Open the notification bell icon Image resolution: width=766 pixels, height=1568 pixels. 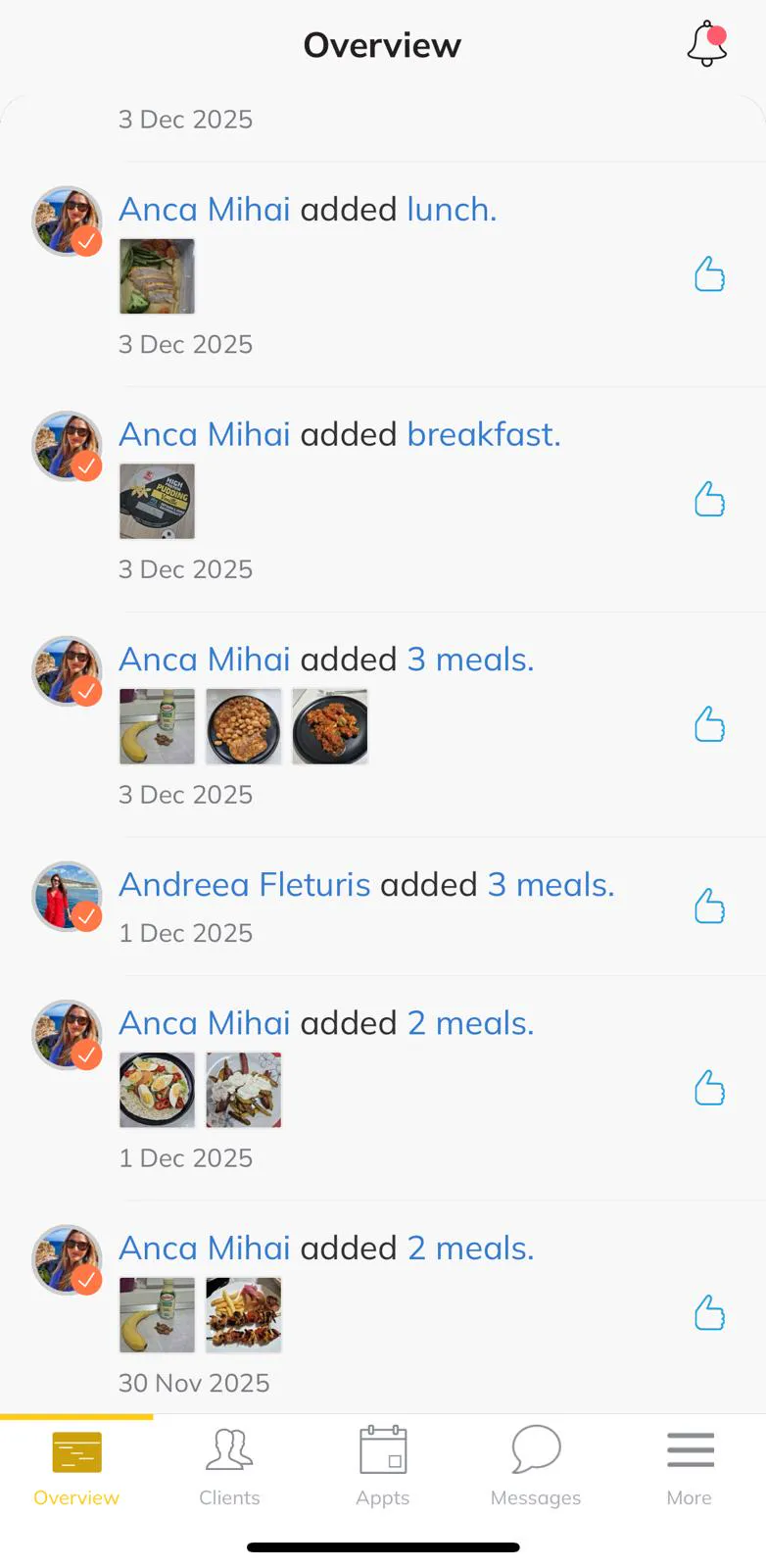point(707,45)
